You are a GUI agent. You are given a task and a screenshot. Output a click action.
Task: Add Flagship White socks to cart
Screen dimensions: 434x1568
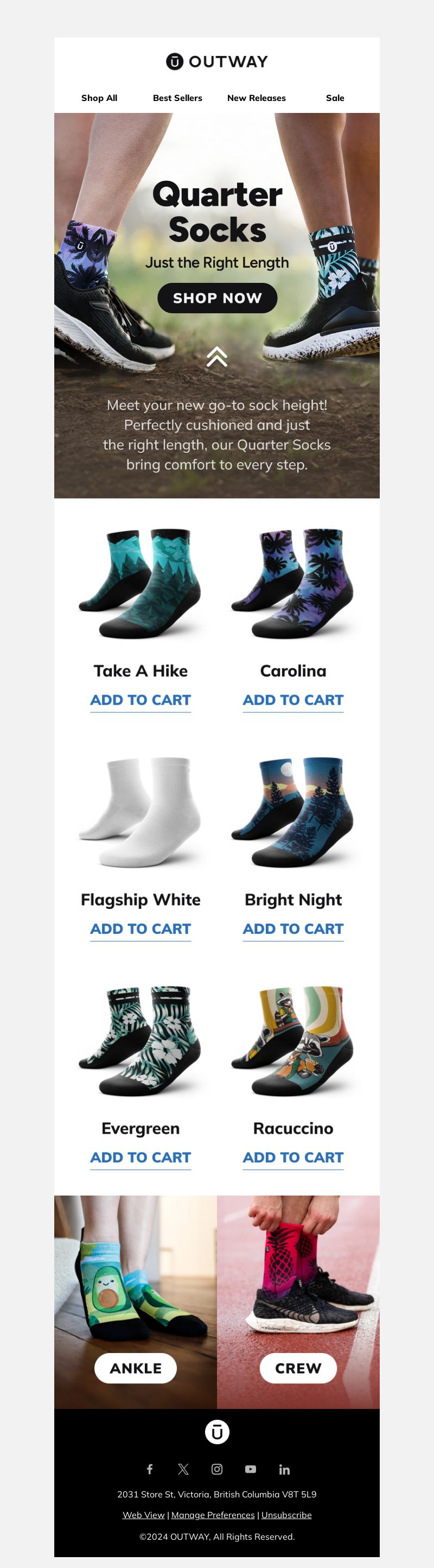click(141, 929)
